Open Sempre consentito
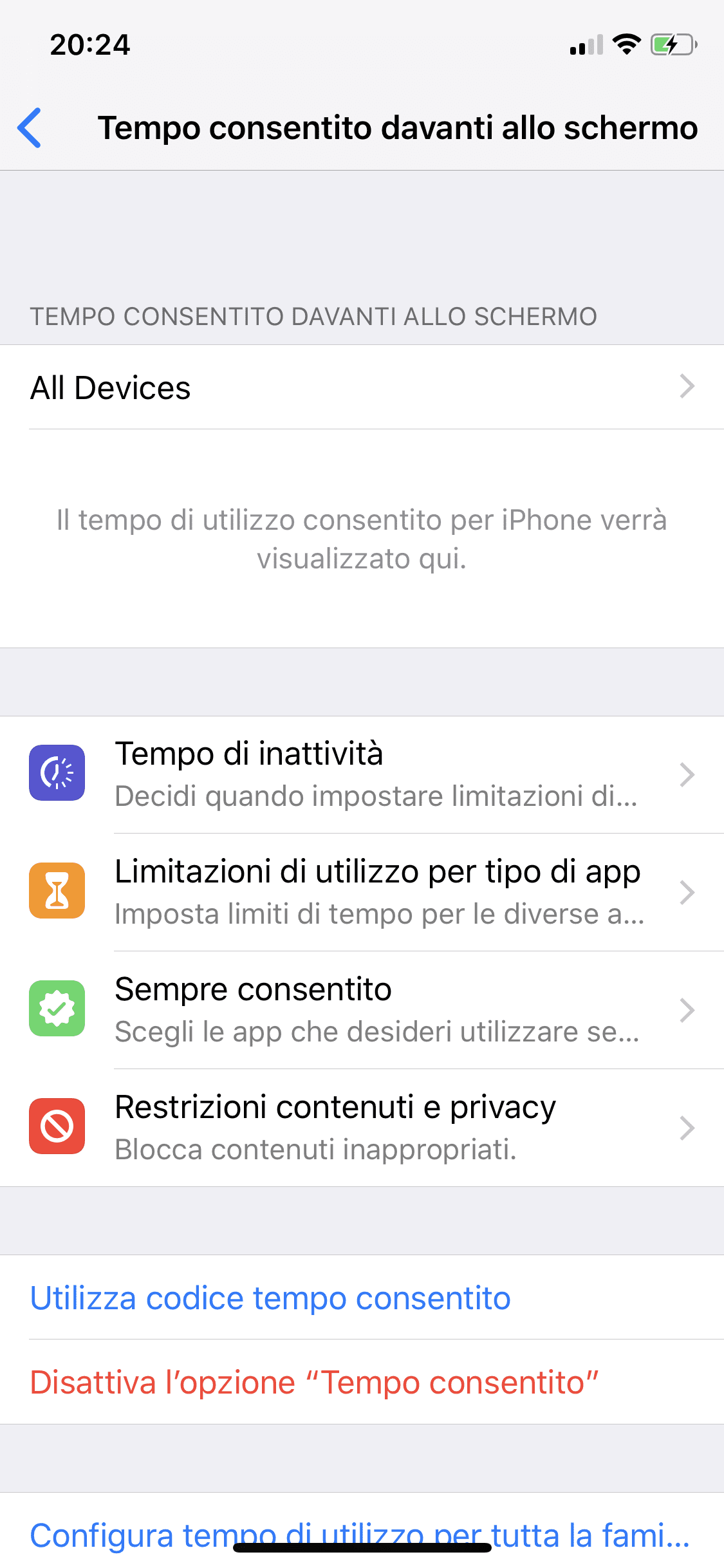The height and width of the screenshot is (1568, 724). 362,1010
